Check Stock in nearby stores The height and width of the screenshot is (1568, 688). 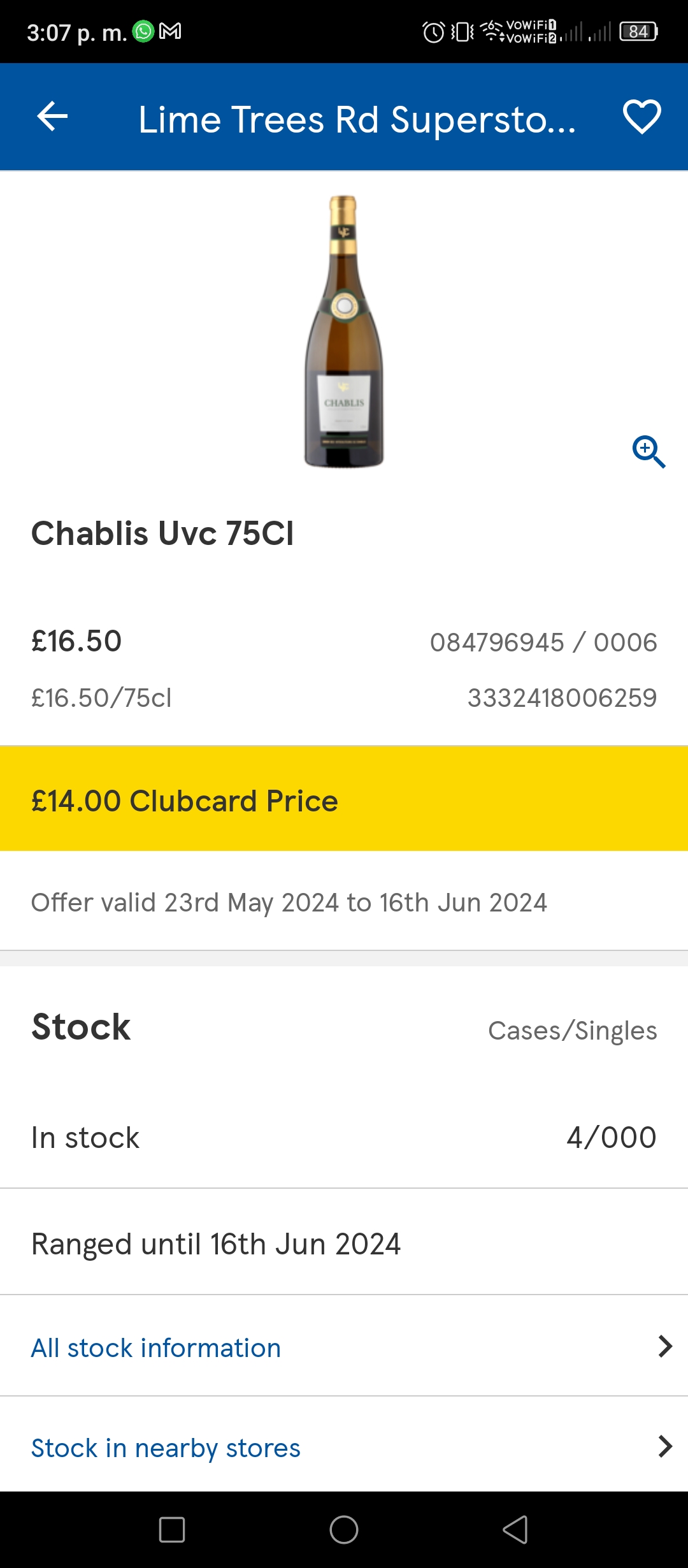coord(344,1447)
